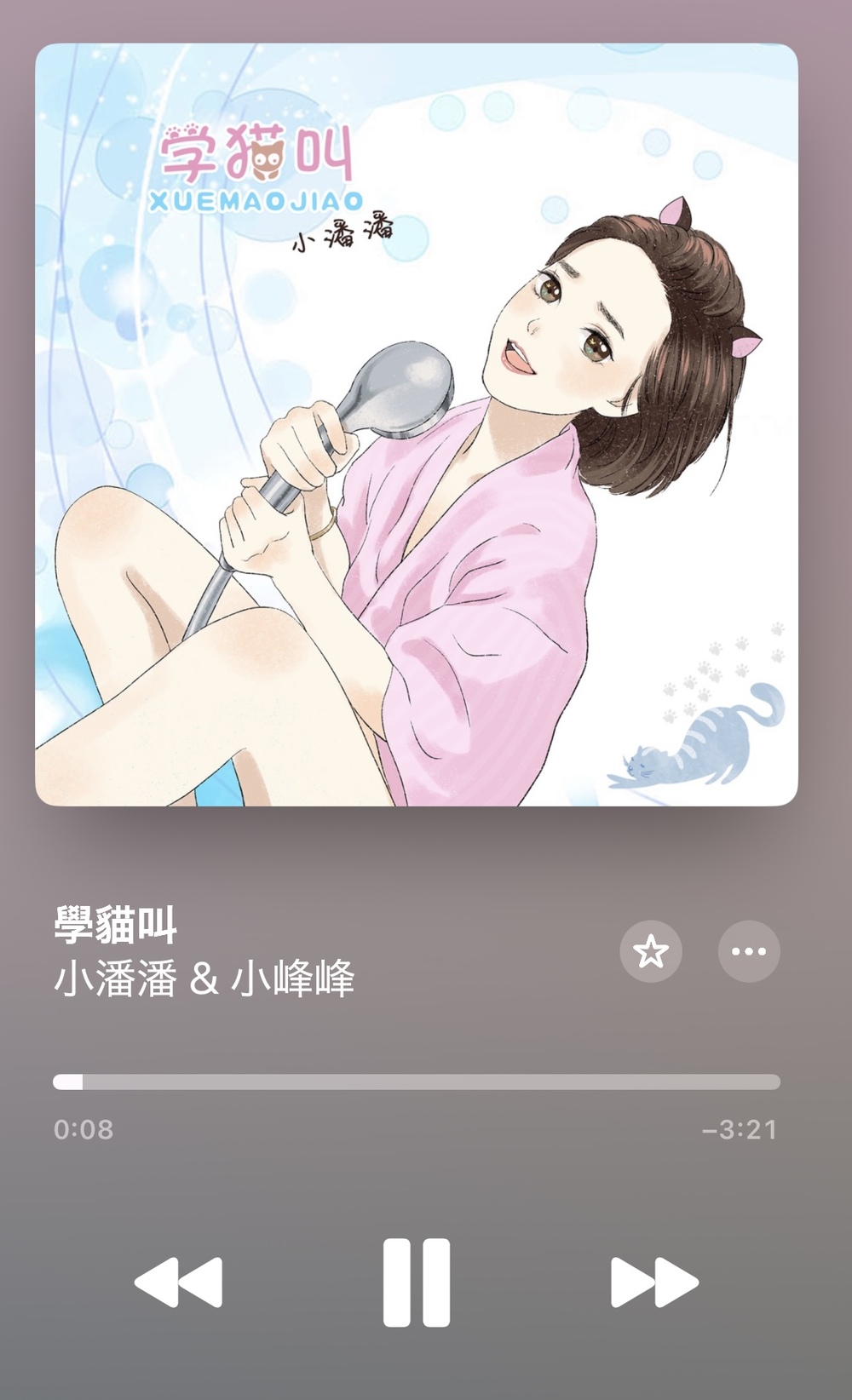Screen dimensions: 852x1400
Task: Skip to the next track
Action: click(654, 1282)
